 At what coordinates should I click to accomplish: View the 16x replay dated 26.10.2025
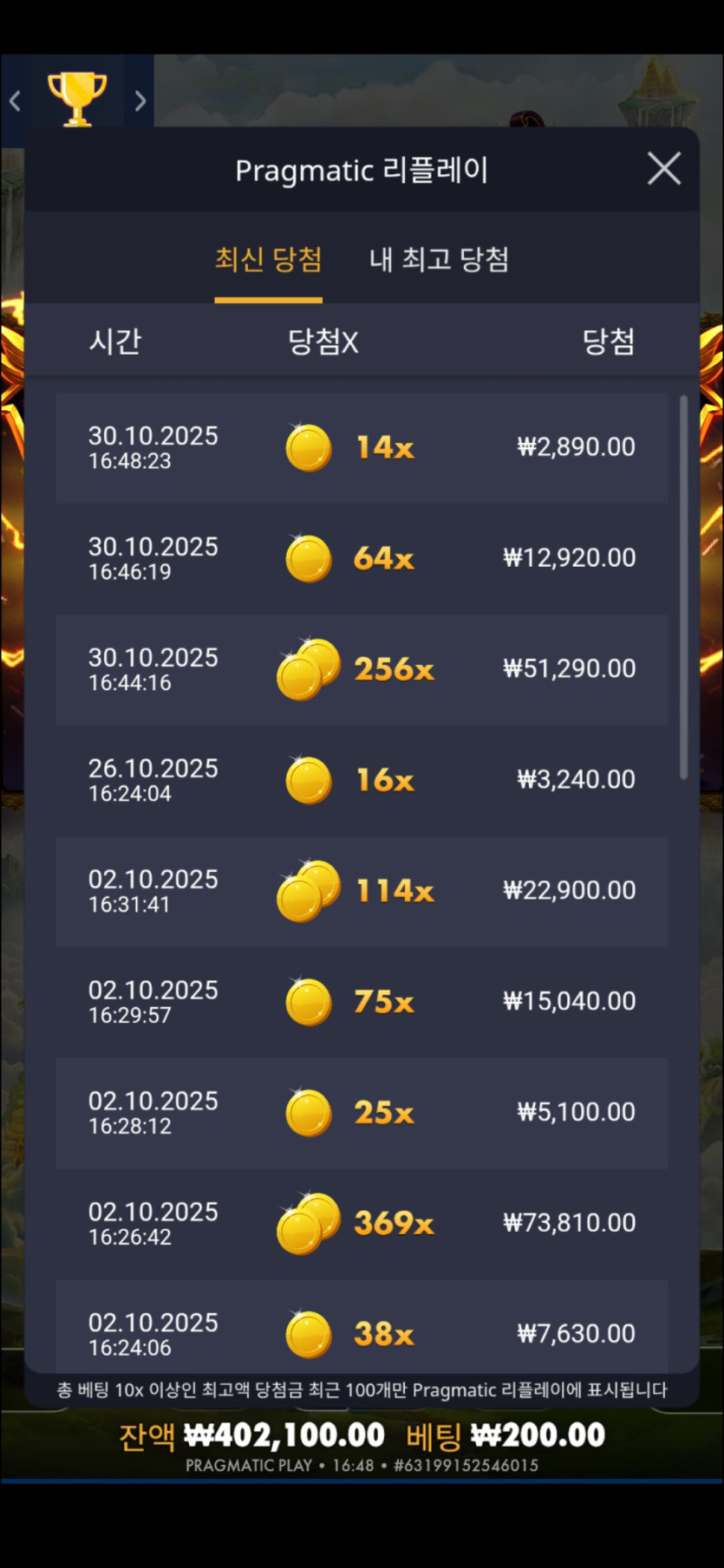tap(362, 780)
